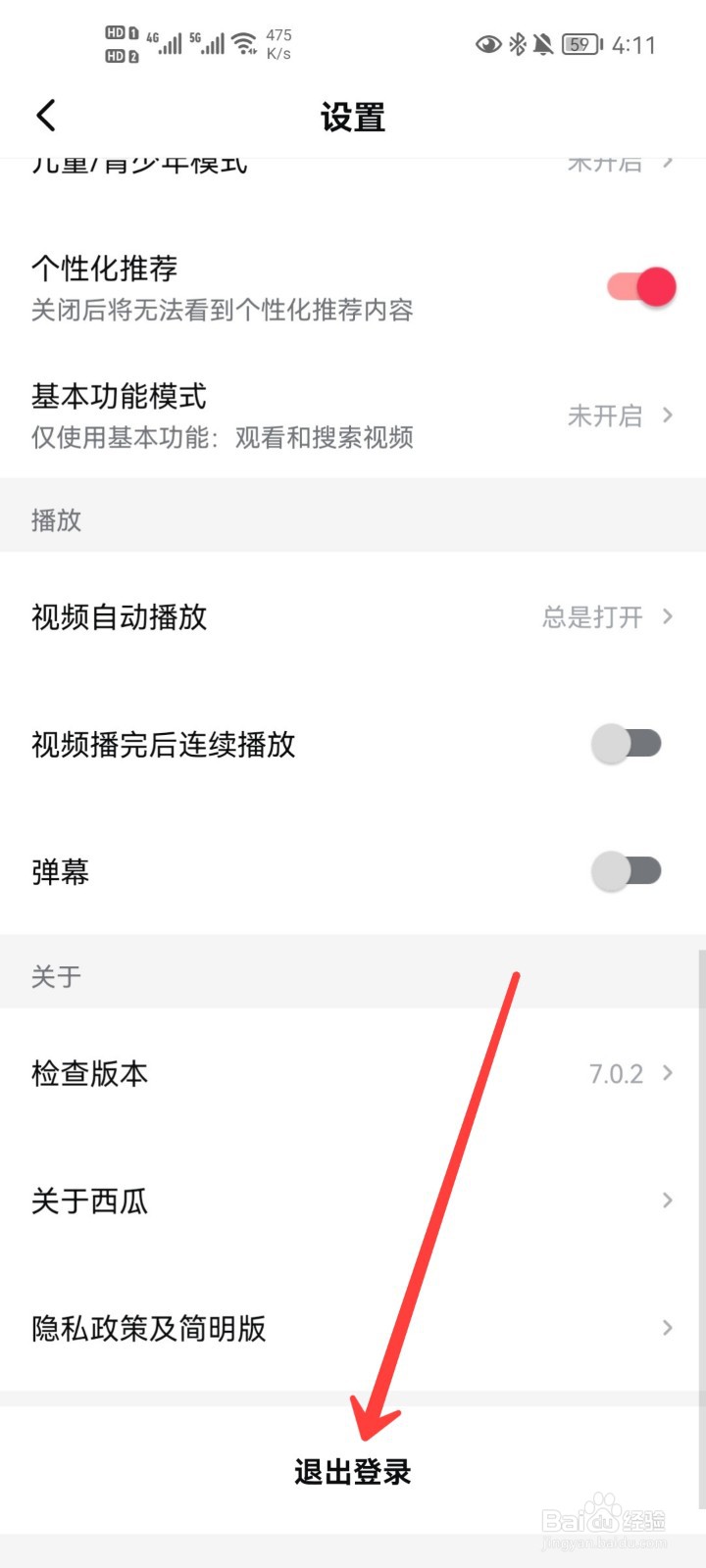Click the eye icon in the status bar

[x=487, y=43]
